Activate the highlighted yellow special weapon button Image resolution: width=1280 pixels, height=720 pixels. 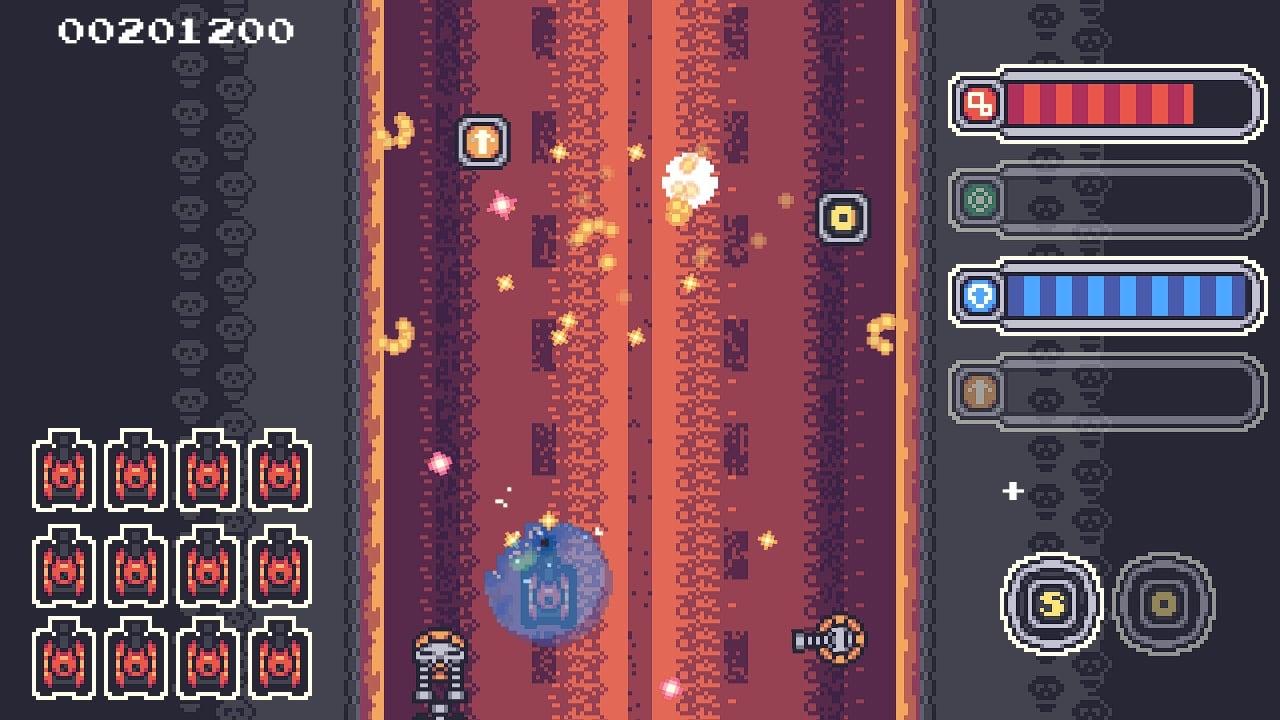[x=1052, y=603]
